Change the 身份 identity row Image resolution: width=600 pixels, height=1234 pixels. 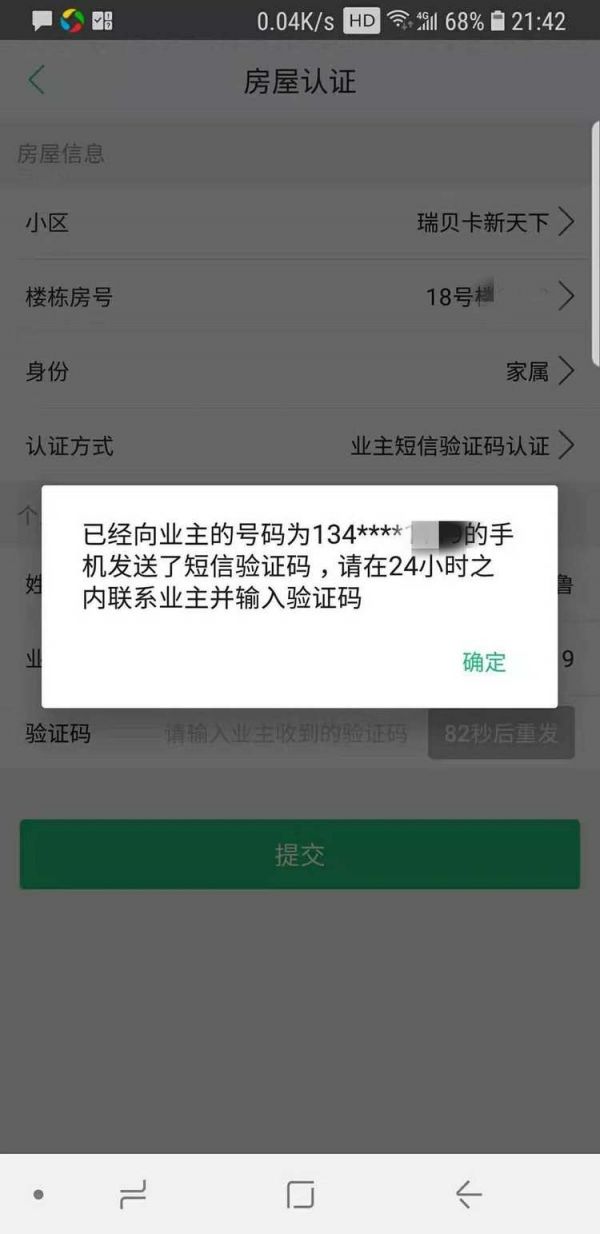(x=300, y=371)
